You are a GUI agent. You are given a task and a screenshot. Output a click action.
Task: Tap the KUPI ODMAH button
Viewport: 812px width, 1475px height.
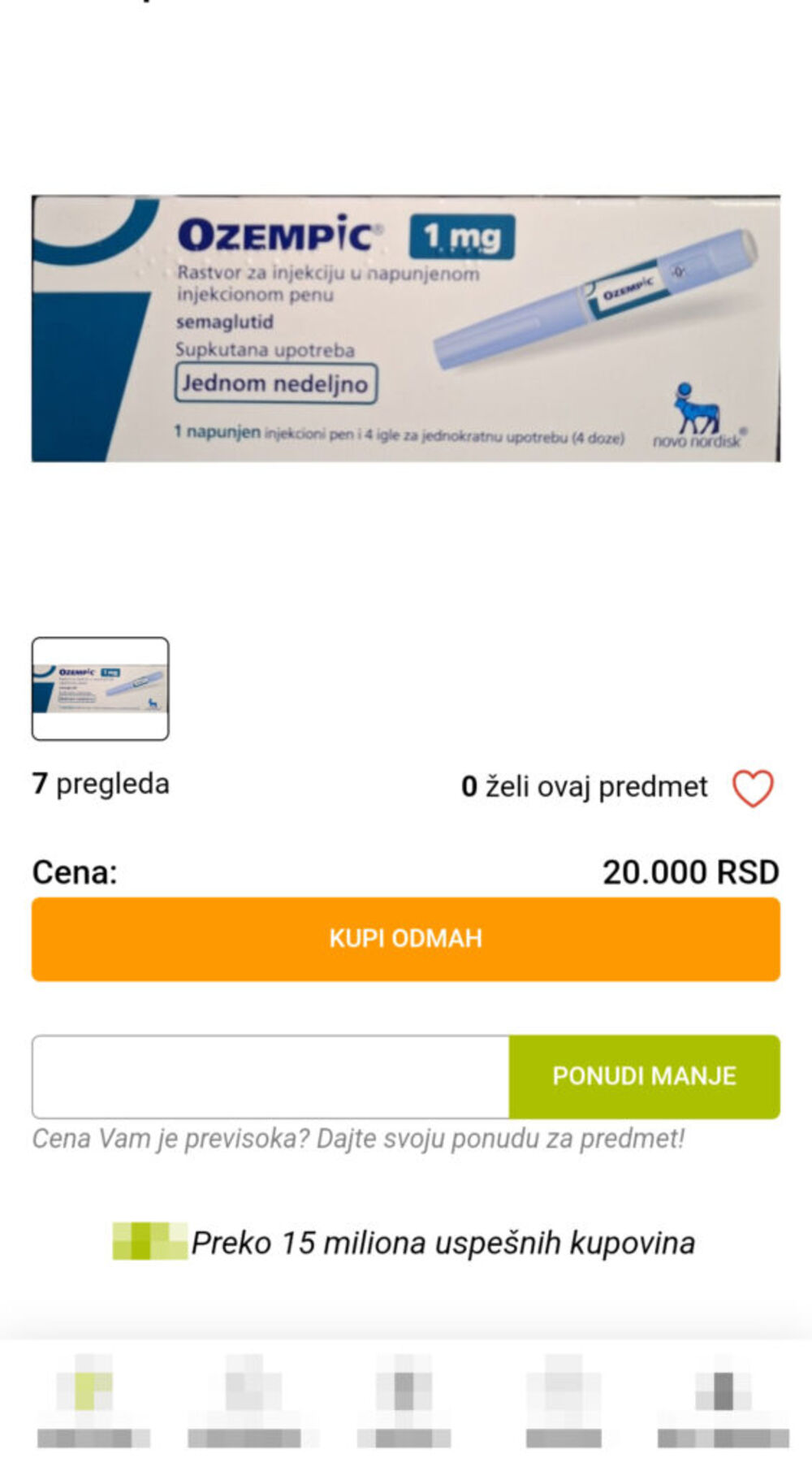(x=406, y=939)
